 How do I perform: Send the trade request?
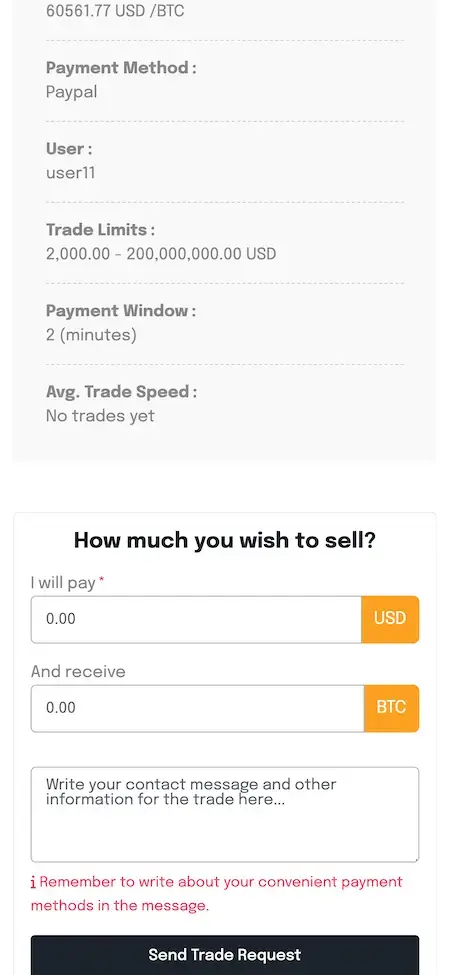(x=225, y=955)
